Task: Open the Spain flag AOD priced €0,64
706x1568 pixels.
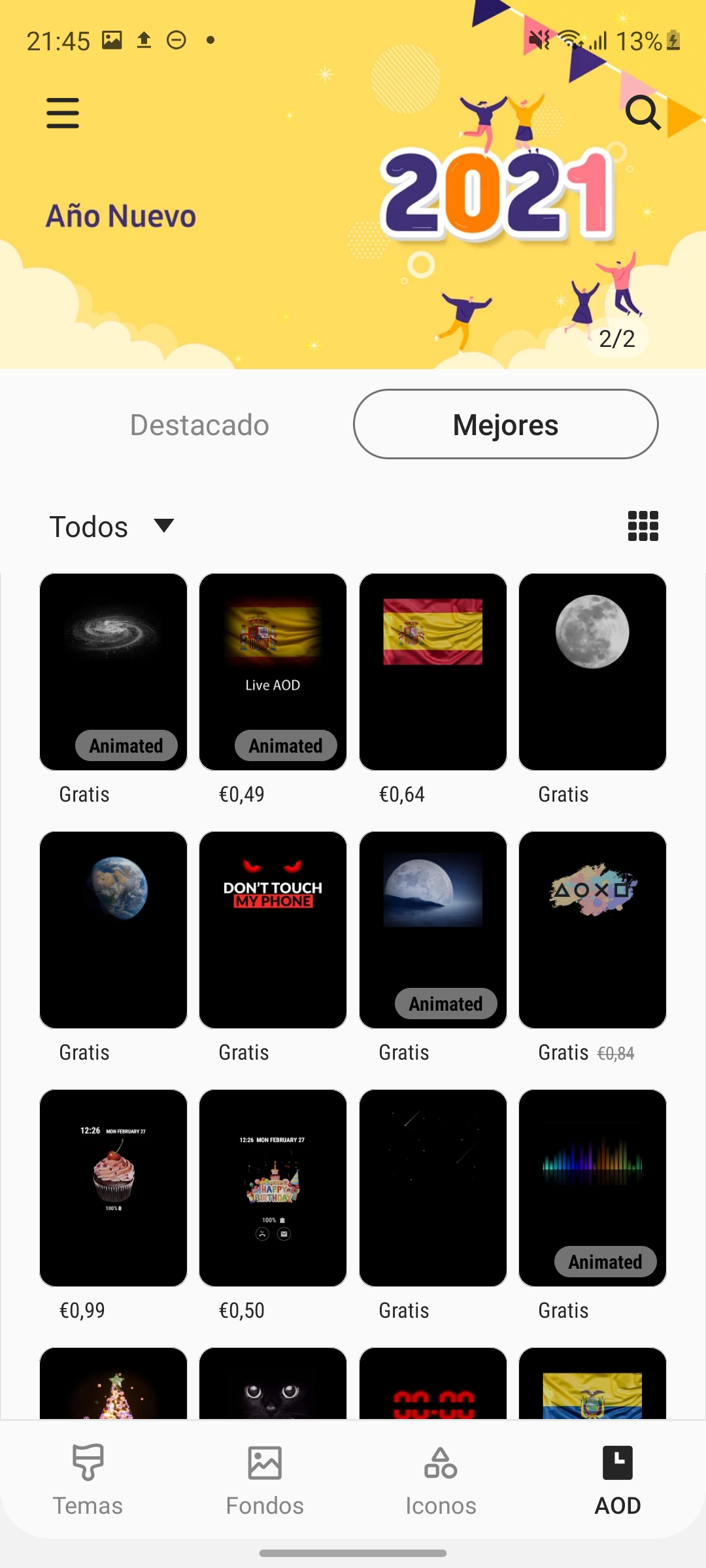Action: (x=433, y=672)
